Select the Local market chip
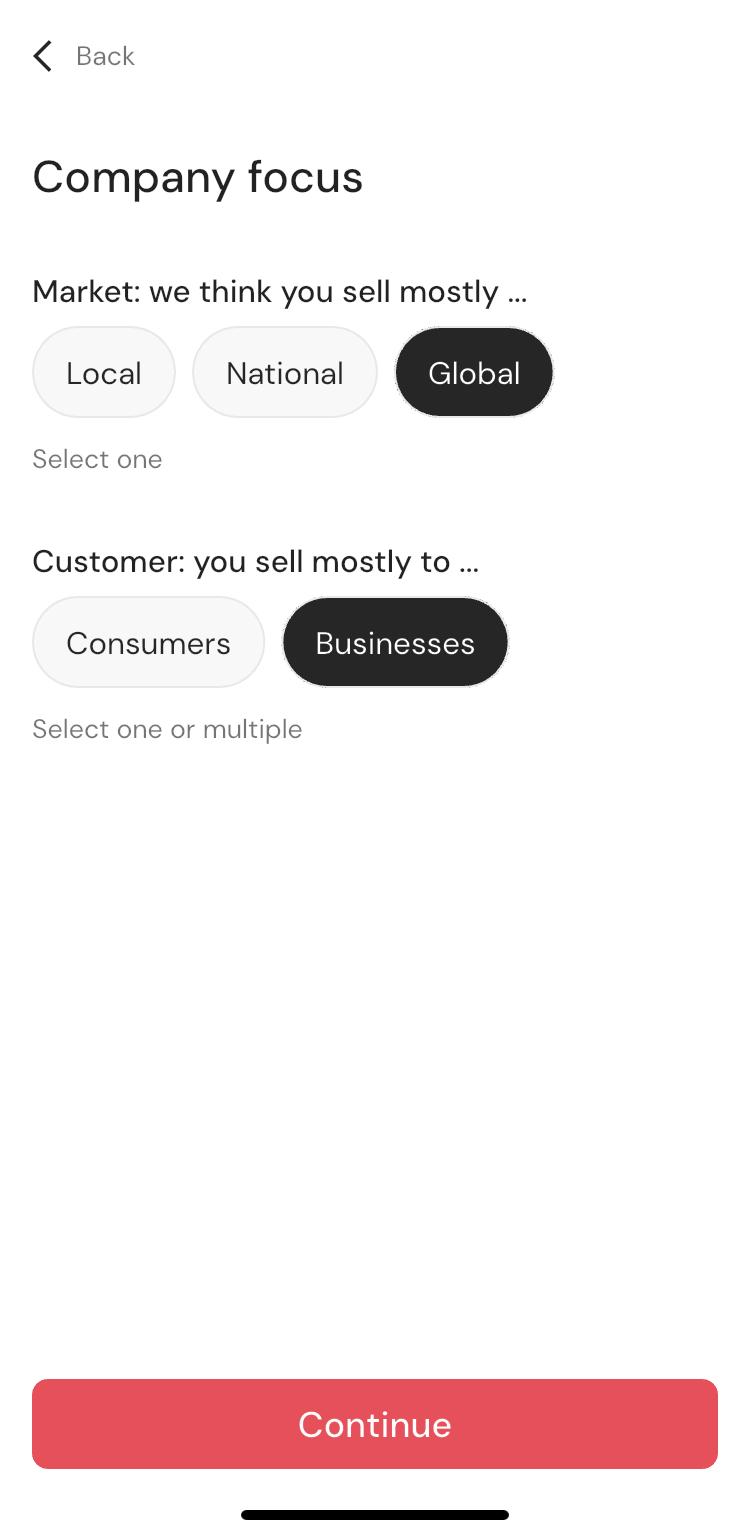 (104, 373)
